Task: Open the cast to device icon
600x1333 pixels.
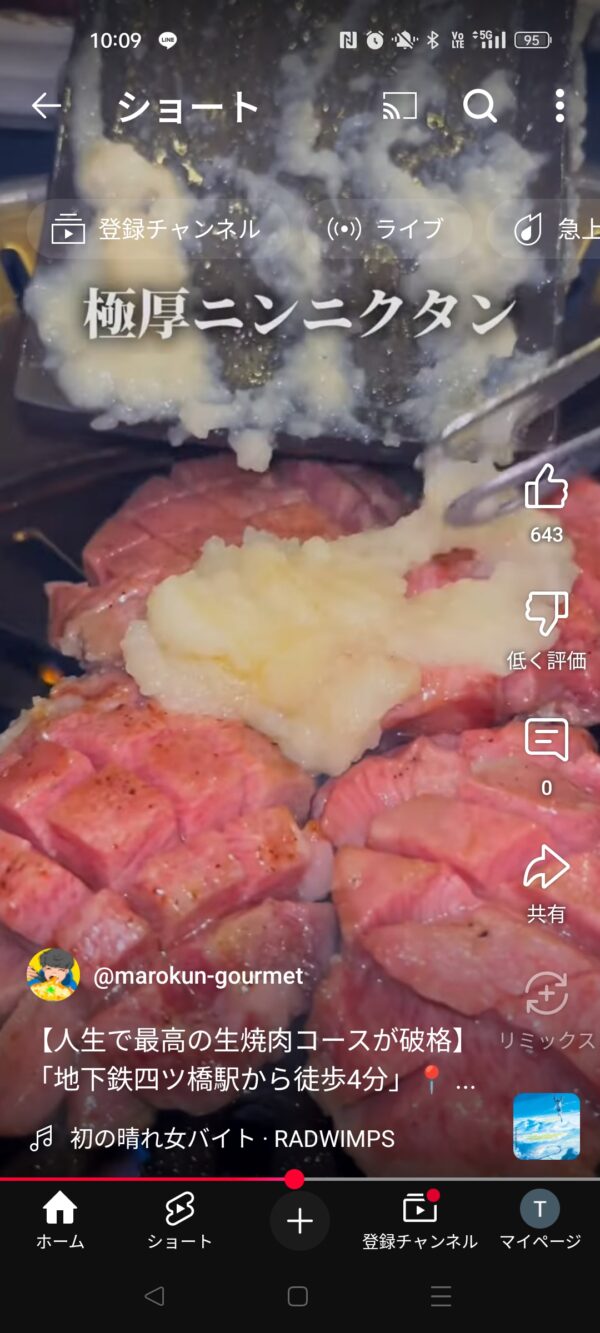Action: (399, 105)
